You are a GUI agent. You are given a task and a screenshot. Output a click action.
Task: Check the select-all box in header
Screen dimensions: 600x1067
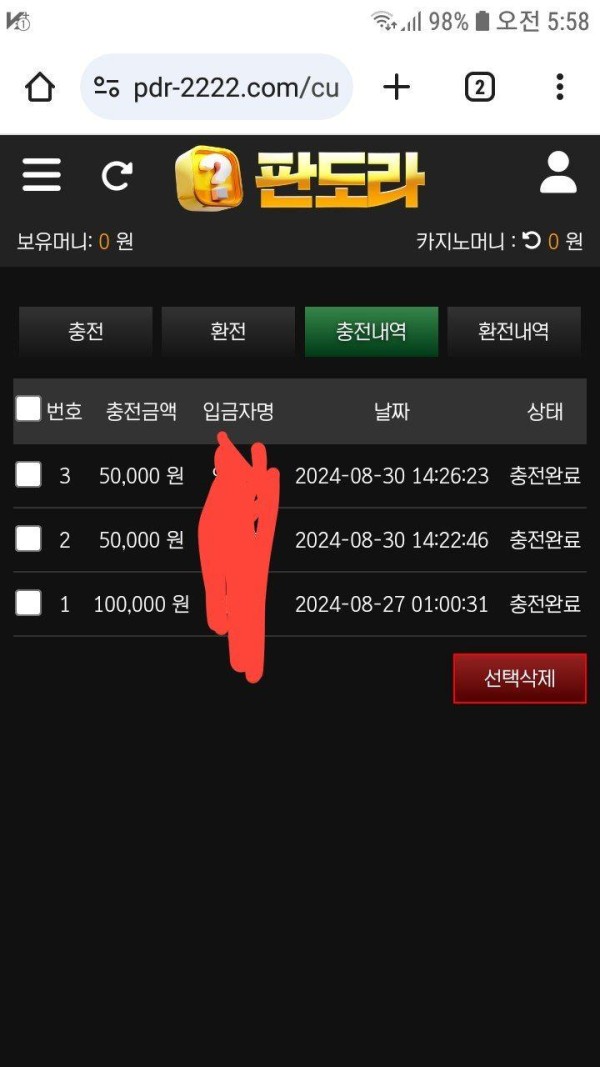29,409
